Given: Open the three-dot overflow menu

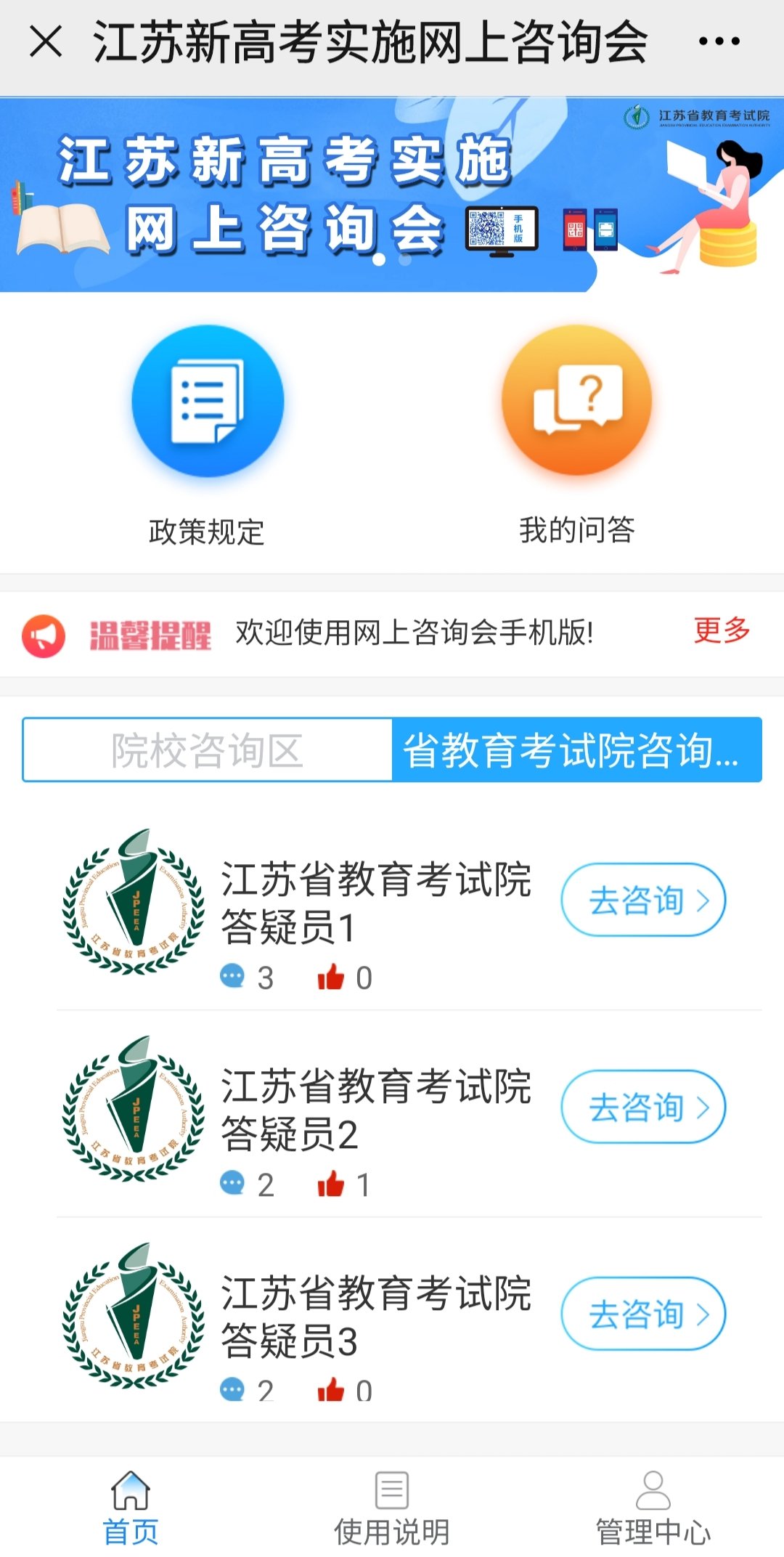Looking at the screenshot, I should coord(719,41).
